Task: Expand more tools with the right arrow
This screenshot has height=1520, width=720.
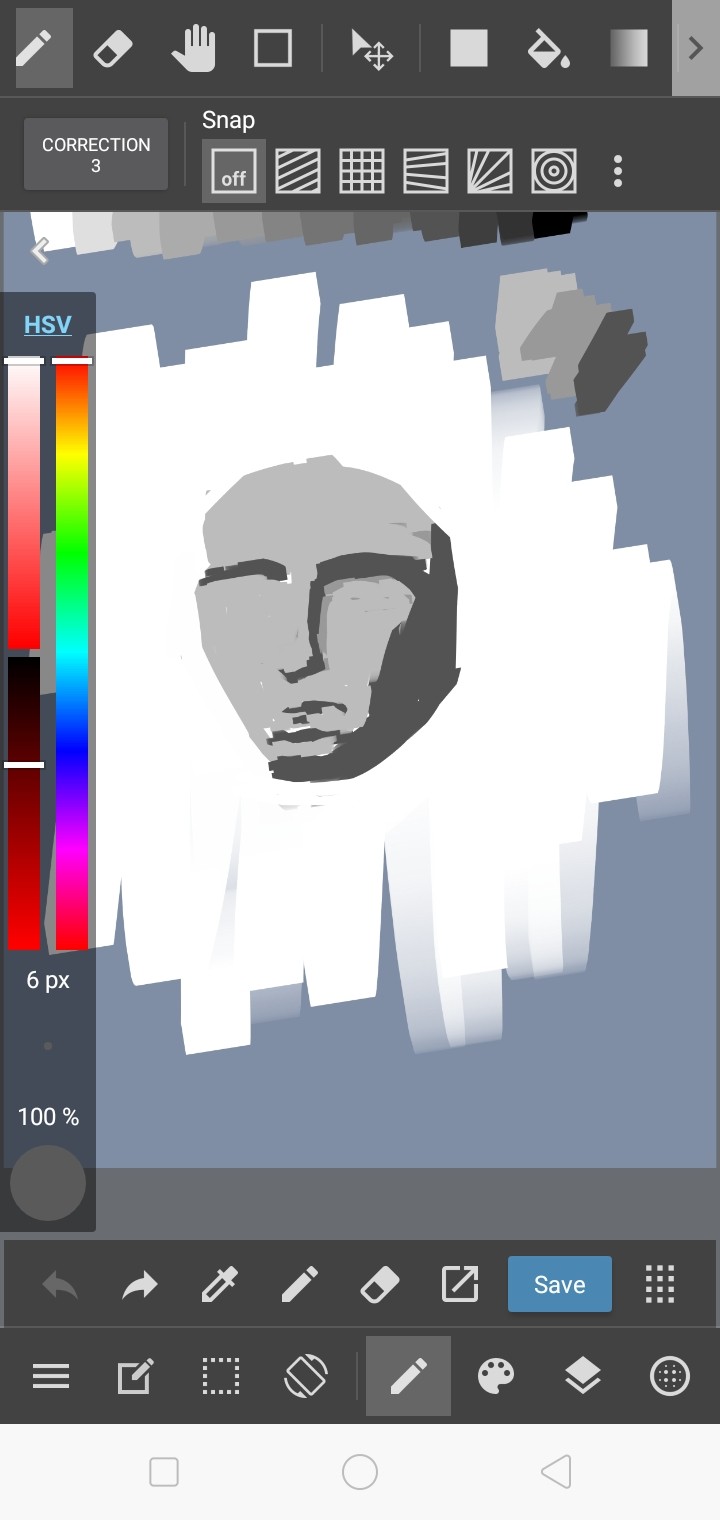Action: (696, 47)
